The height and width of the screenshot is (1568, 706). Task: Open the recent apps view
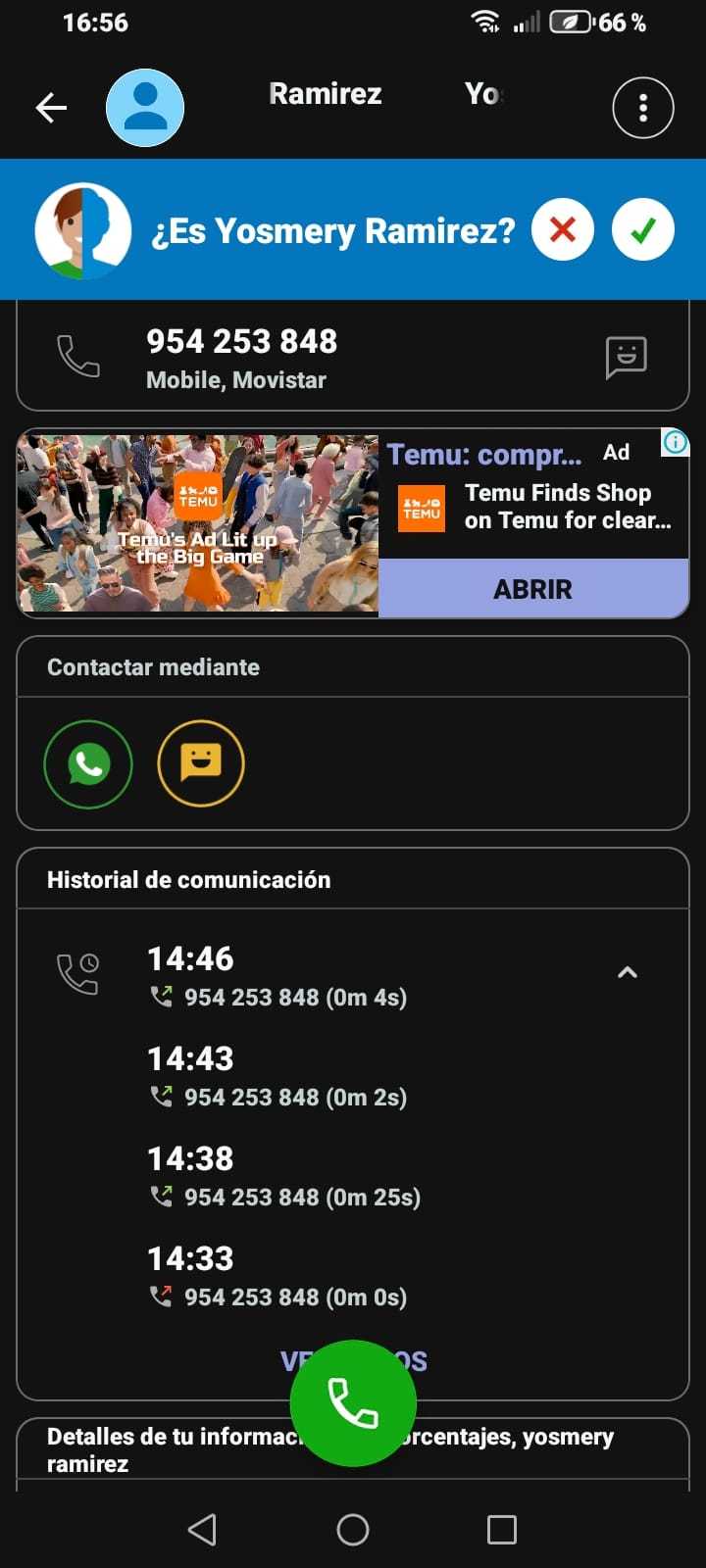(502, 1530)
